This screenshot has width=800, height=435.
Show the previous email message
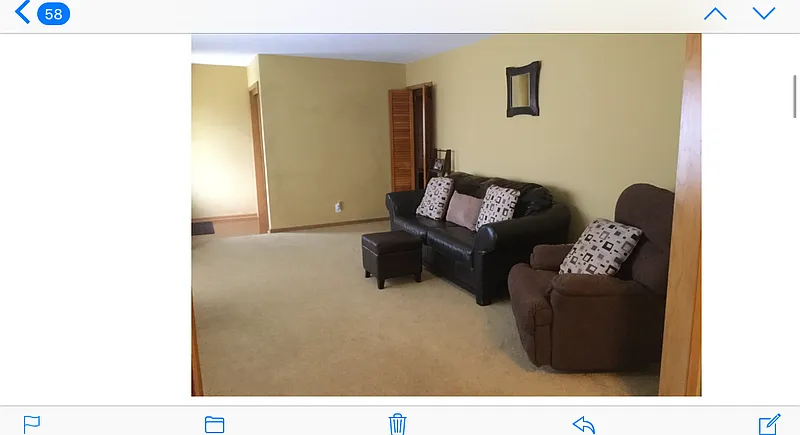[x=715, y=14]
